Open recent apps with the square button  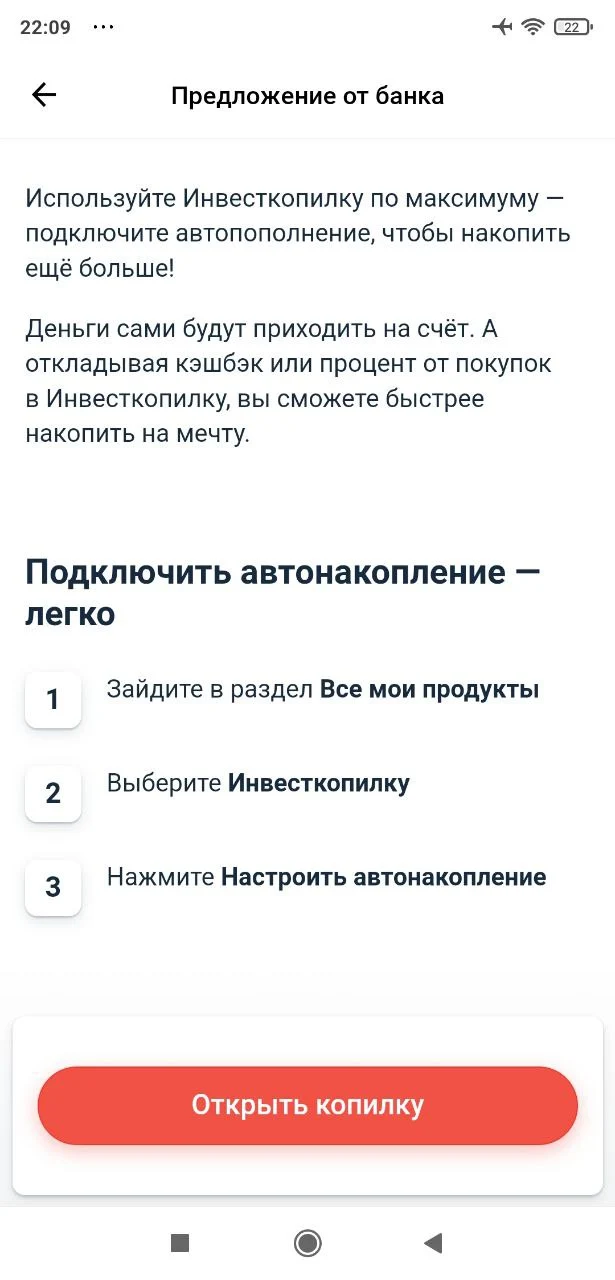180,1243
